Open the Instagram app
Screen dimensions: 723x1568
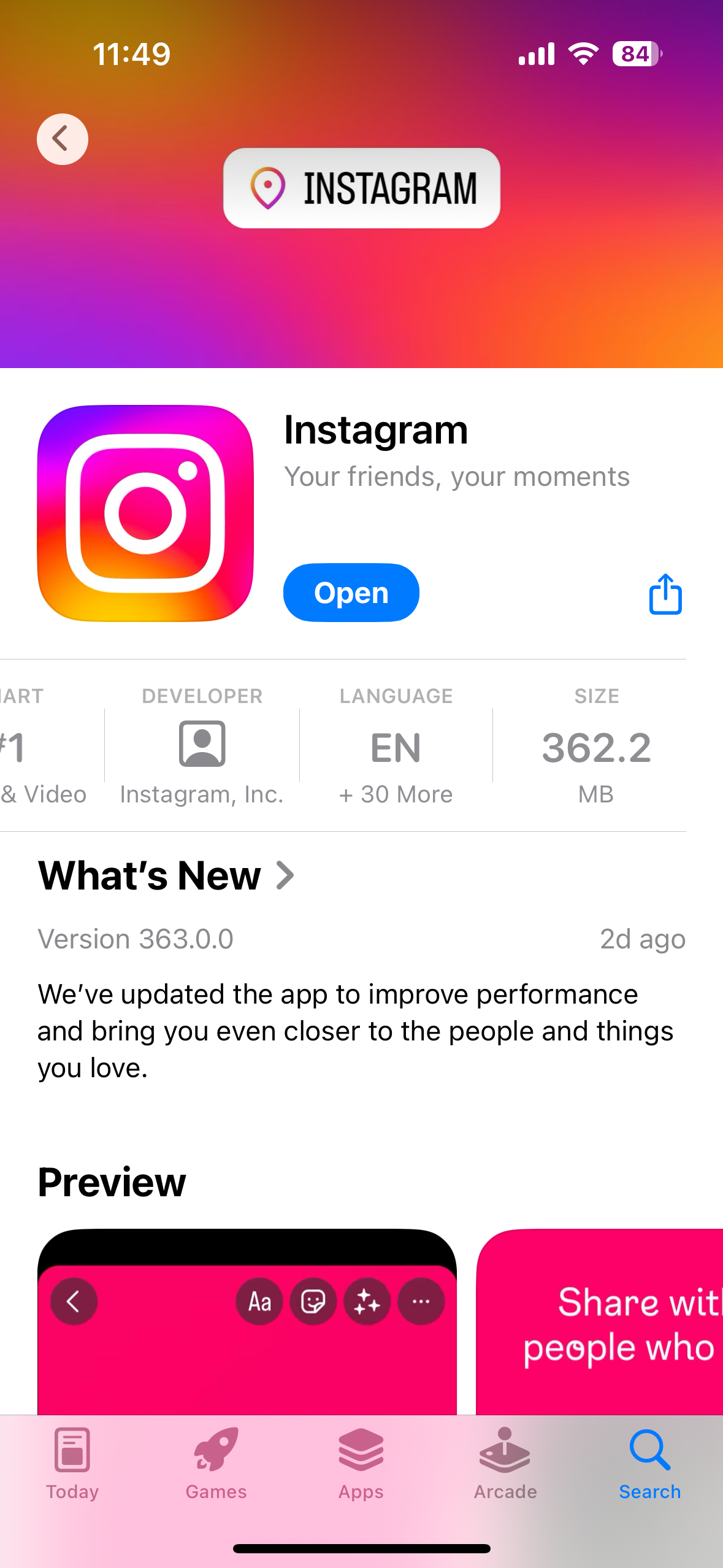[351, 593]
